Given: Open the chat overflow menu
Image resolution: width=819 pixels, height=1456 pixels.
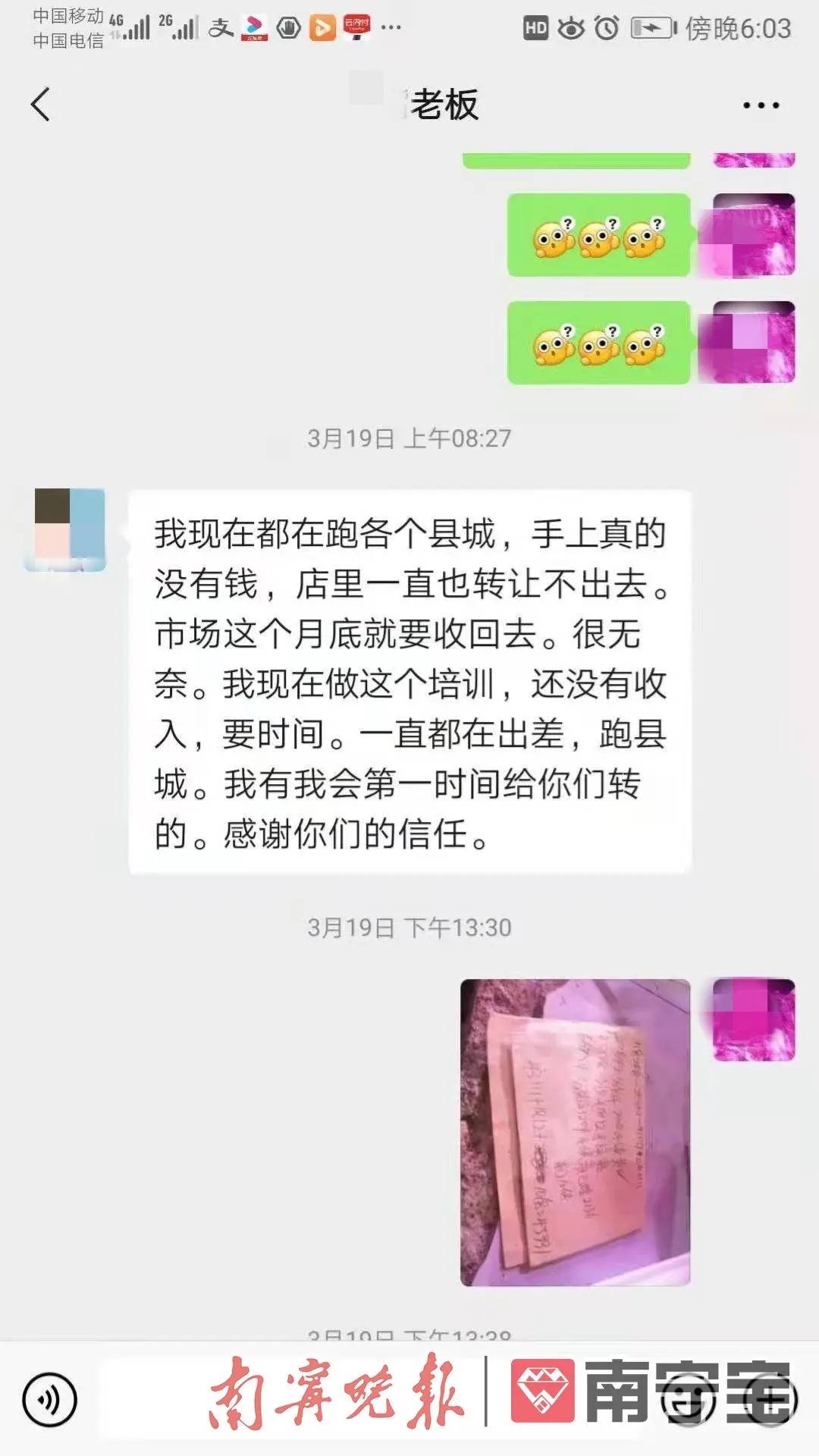Looking at the screenshot, I should (x=761, y=105).
